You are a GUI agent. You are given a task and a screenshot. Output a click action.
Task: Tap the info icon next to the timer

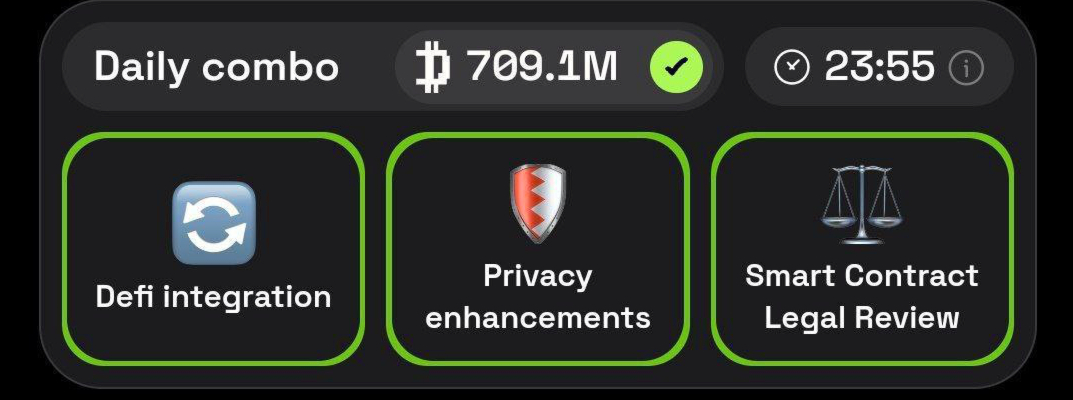coord(966,68)
